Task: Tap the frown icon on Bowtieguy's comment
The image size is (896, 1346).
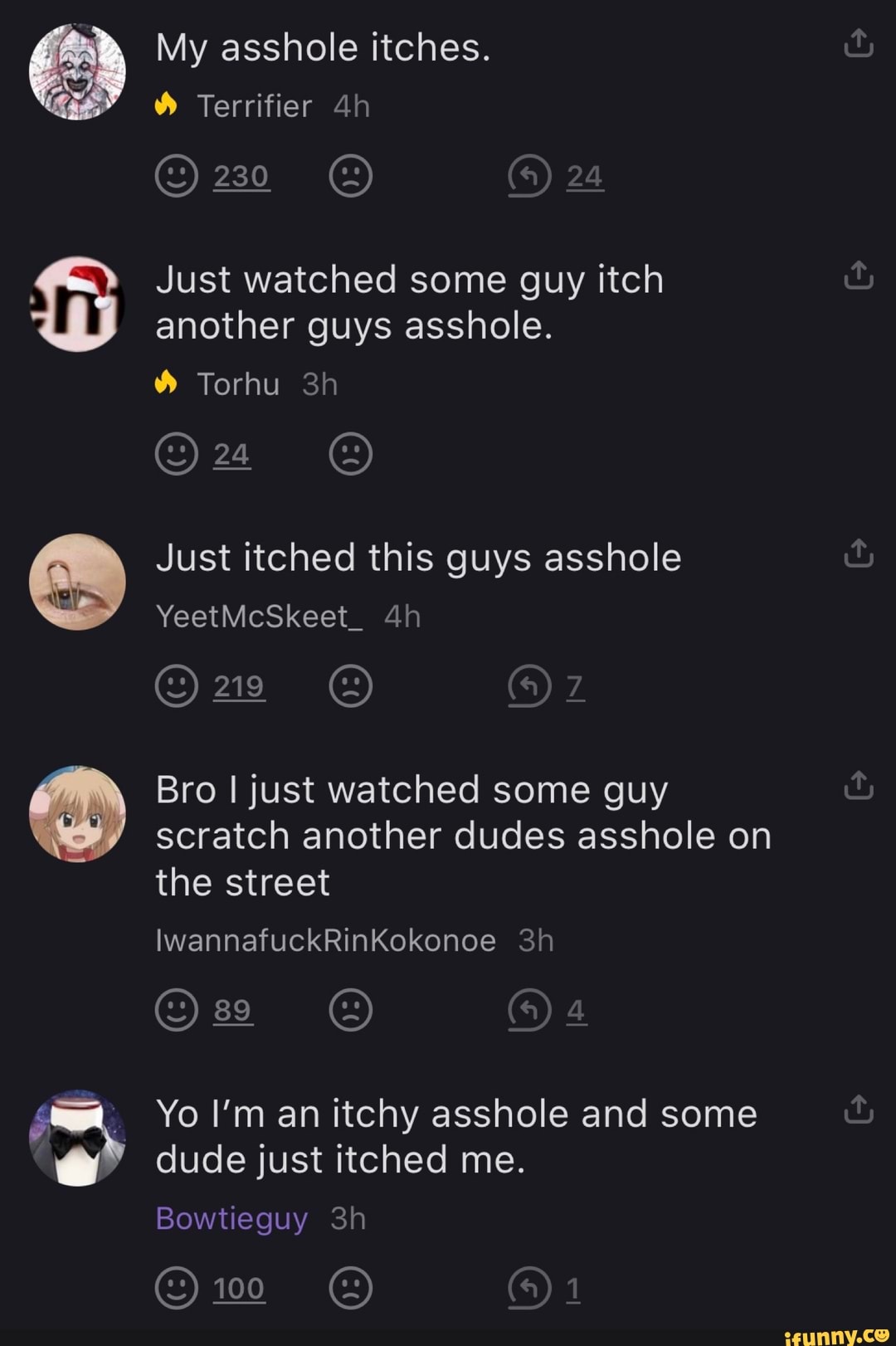Action: [350, 1288]
